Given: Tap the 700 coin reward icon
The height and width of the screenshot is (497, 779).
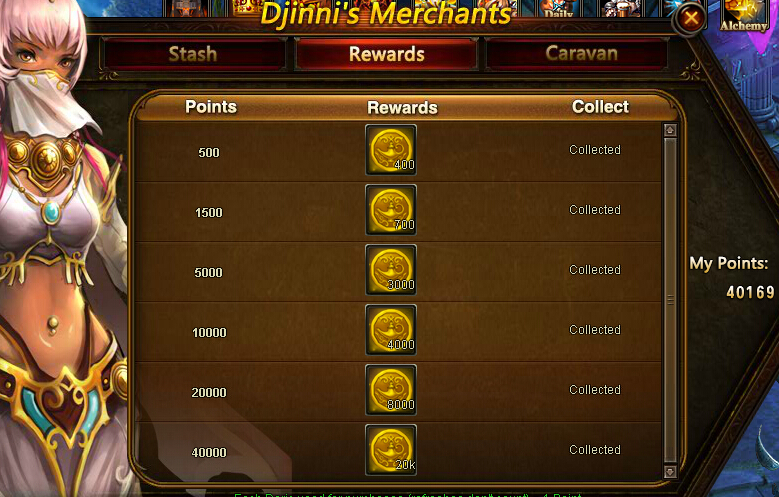Looking at the screenshot, I should pos(391,210).
